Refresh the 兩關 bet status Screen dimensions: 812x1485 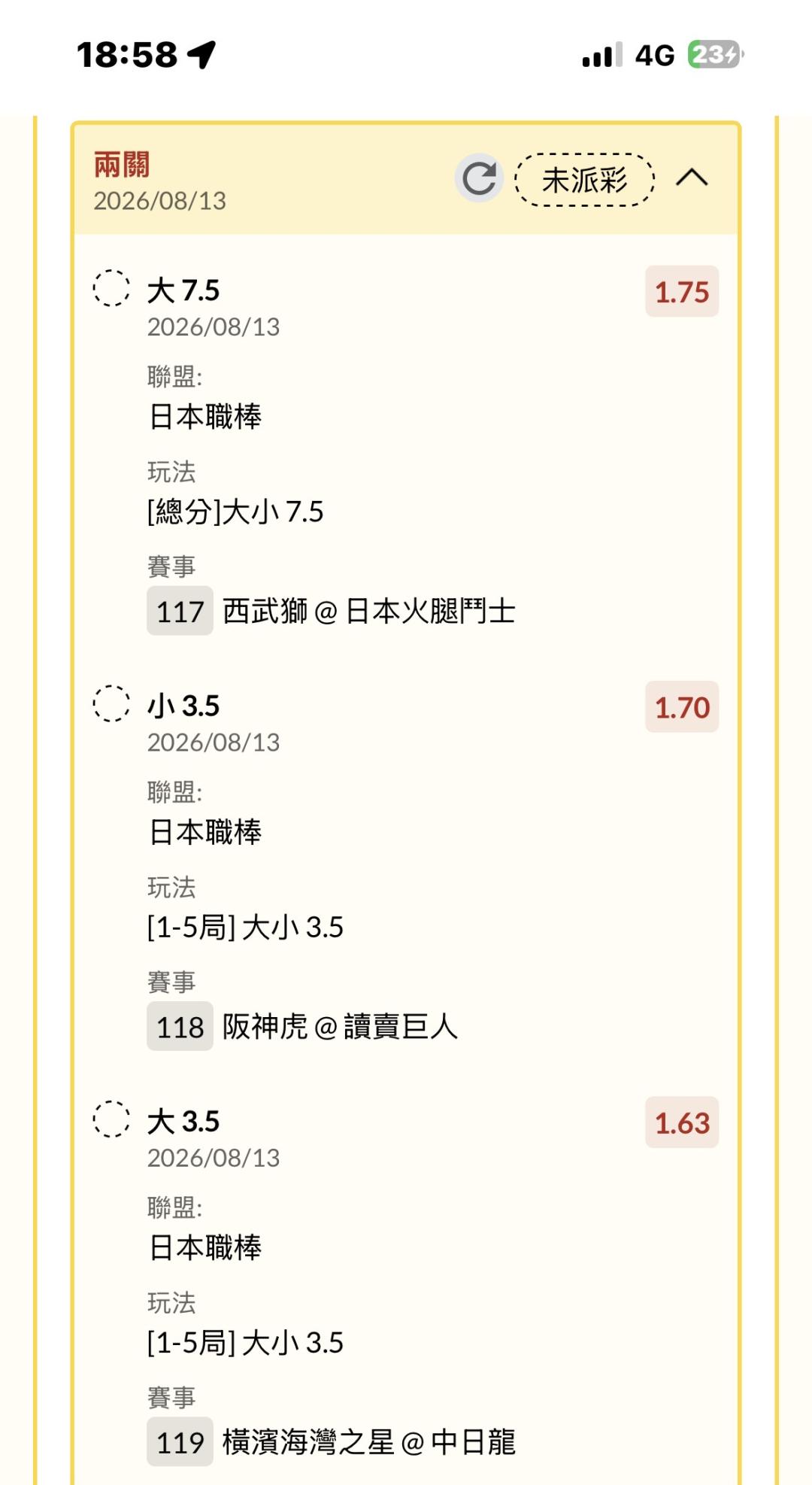coord(479,178)
